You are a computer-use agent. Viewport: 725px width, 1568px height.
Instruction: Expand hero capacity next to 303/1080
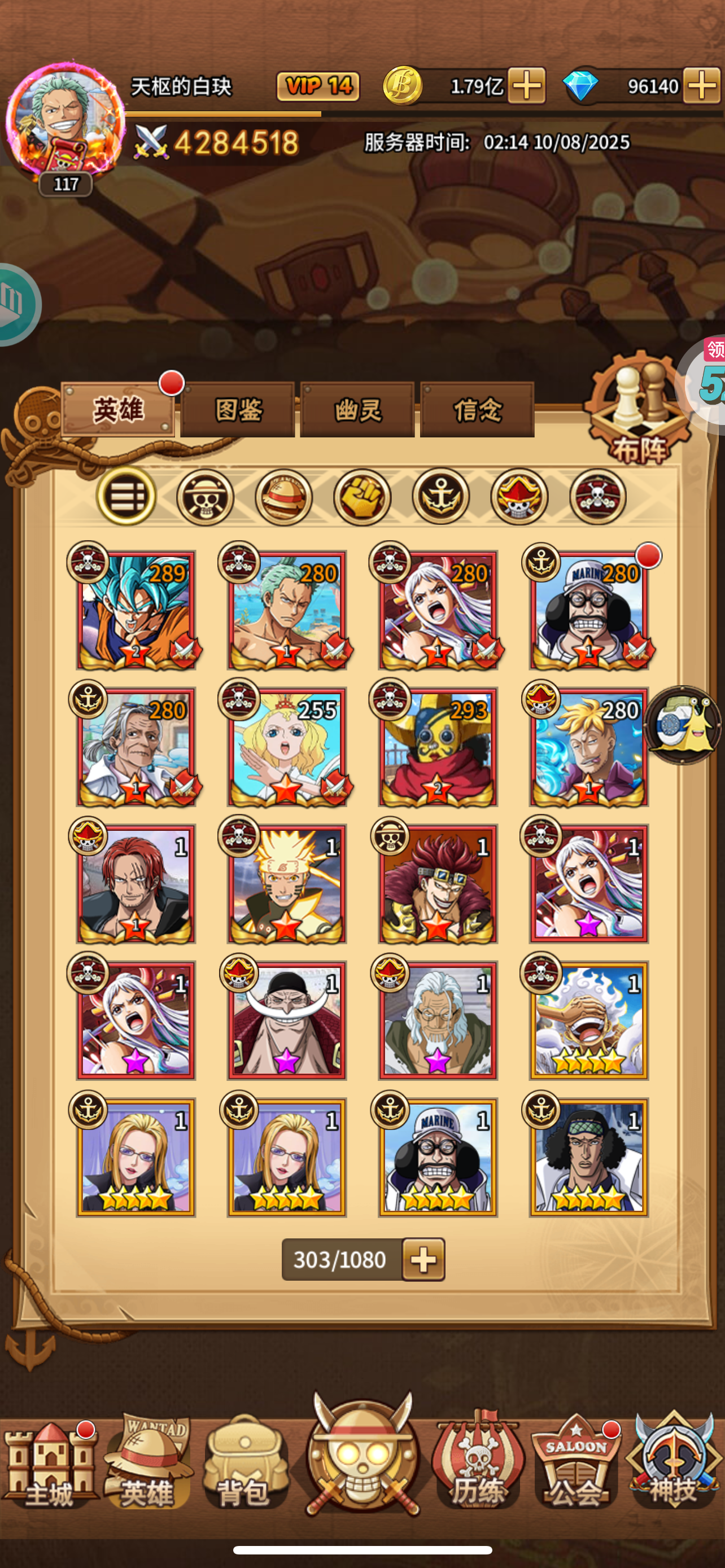[x=423, y=1260]
